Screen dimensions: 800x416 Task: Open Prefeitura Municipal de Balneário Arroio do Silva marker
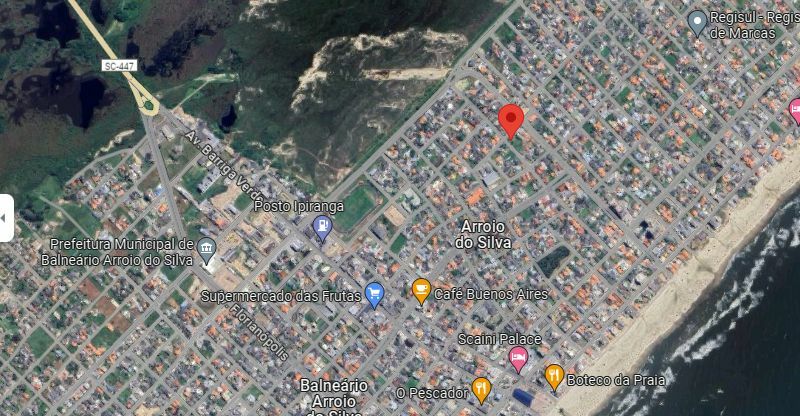(x=207, y=249)
